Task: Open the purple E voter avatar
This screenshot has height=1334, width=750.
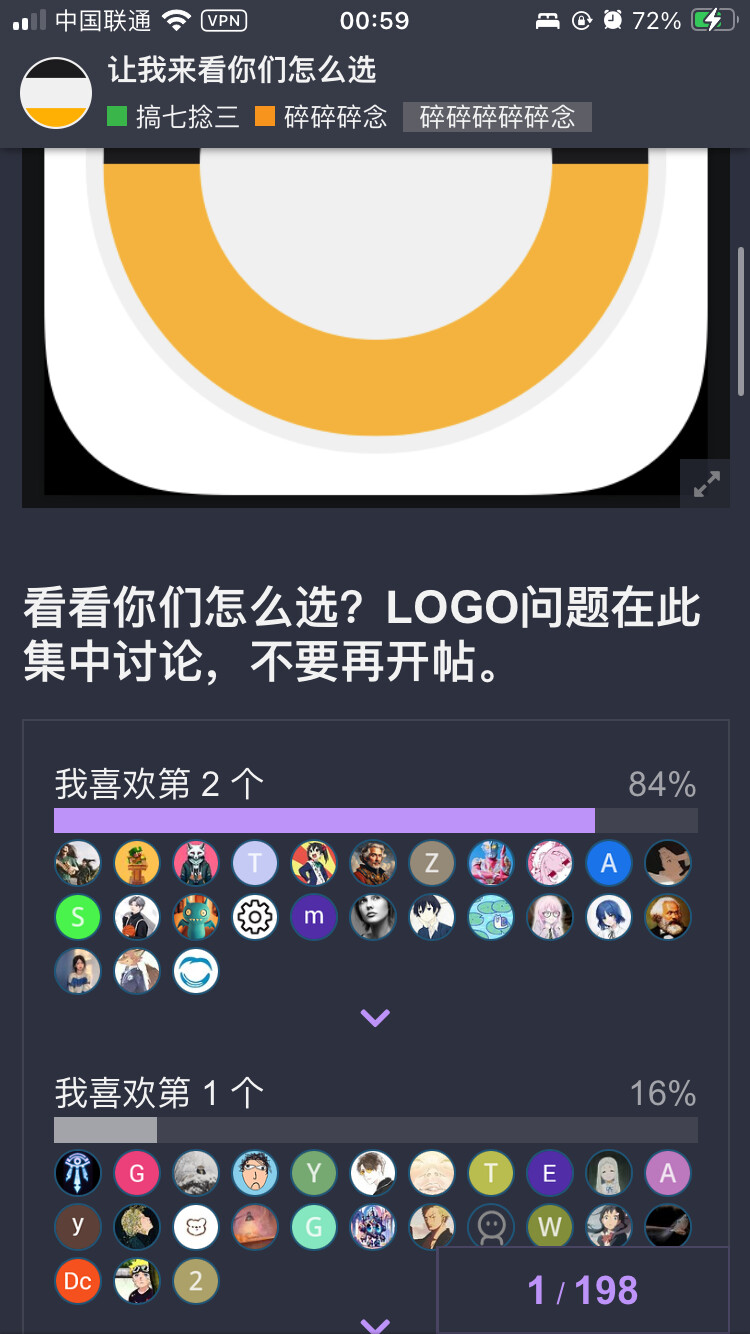Action: point(549,1173)
